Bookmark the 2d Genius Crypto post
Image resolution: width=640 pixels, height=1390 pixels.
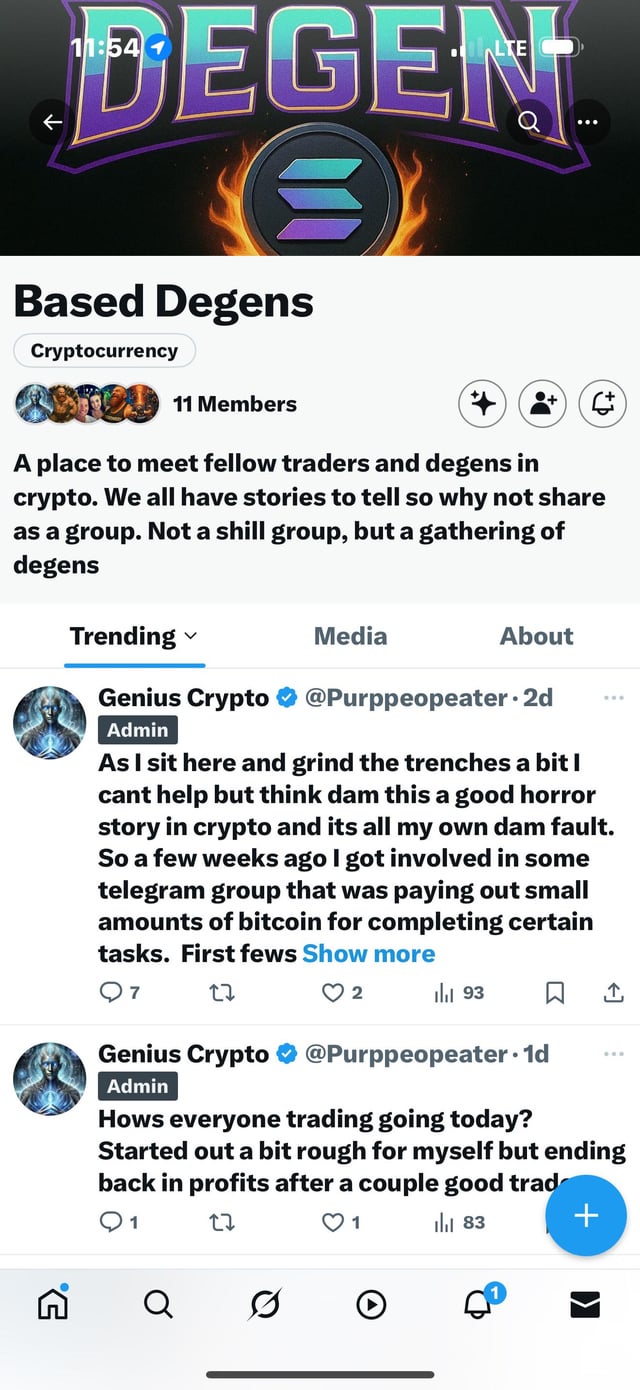coord(557,992)
